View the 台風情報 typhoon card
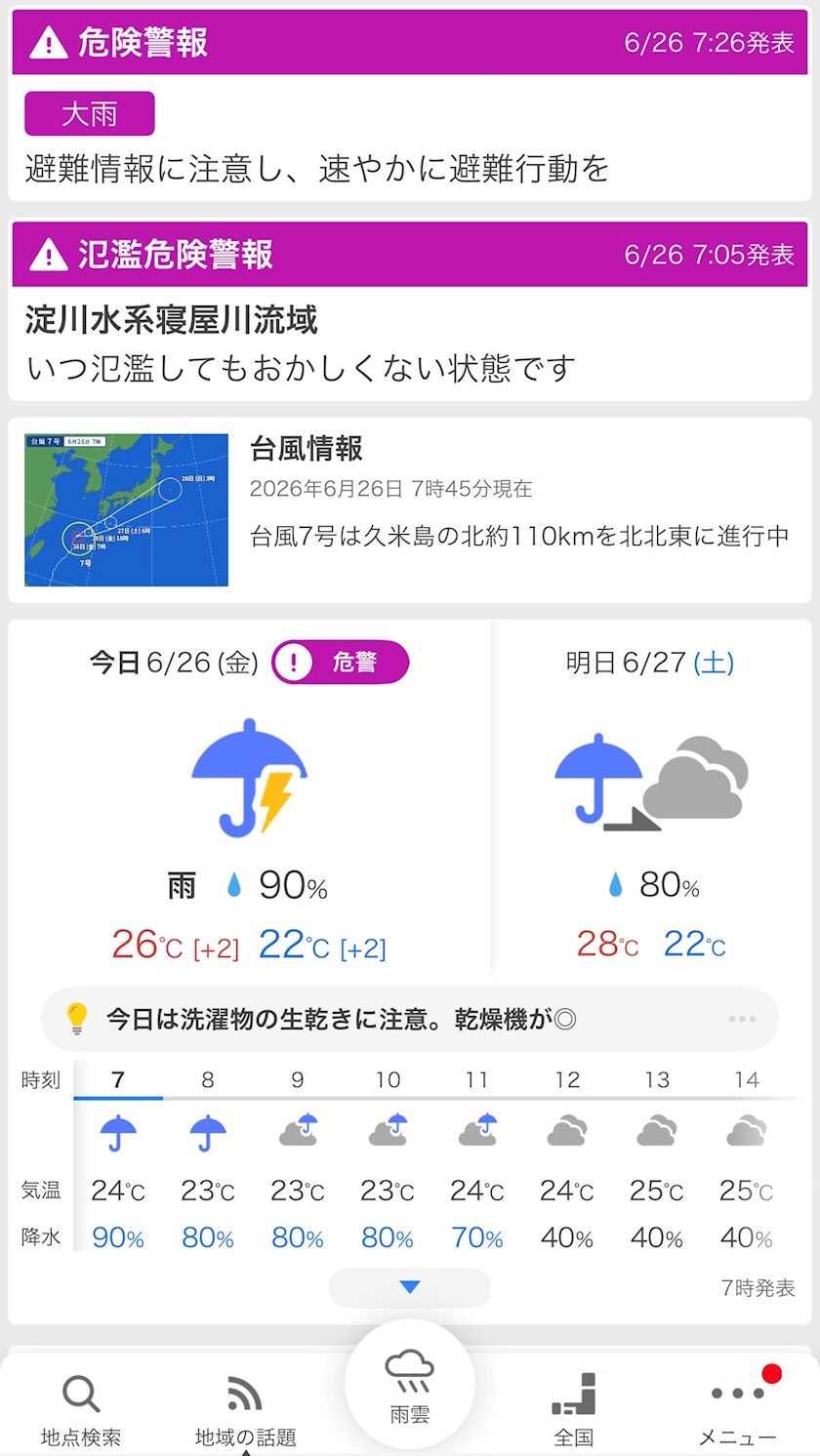 tap(410, 510)
